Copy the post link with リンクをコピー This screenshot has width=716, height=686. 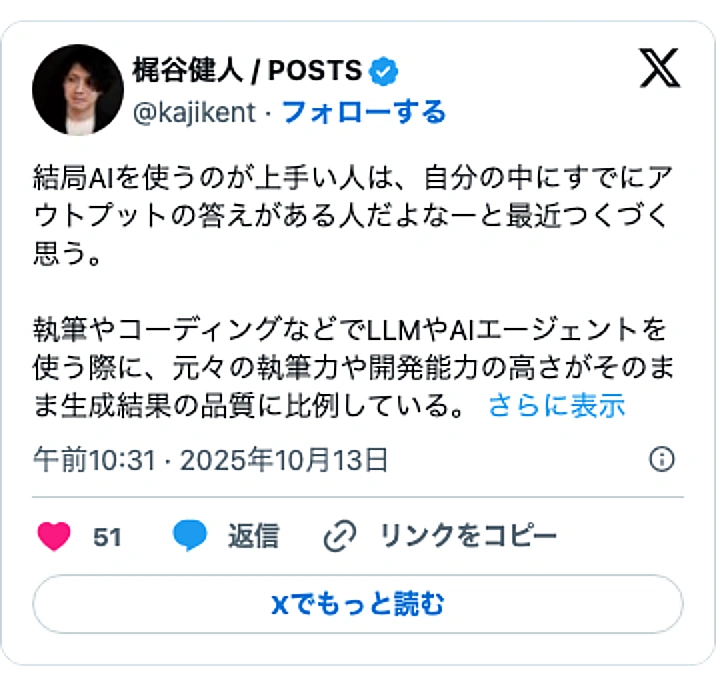click(x=441, y=537)
